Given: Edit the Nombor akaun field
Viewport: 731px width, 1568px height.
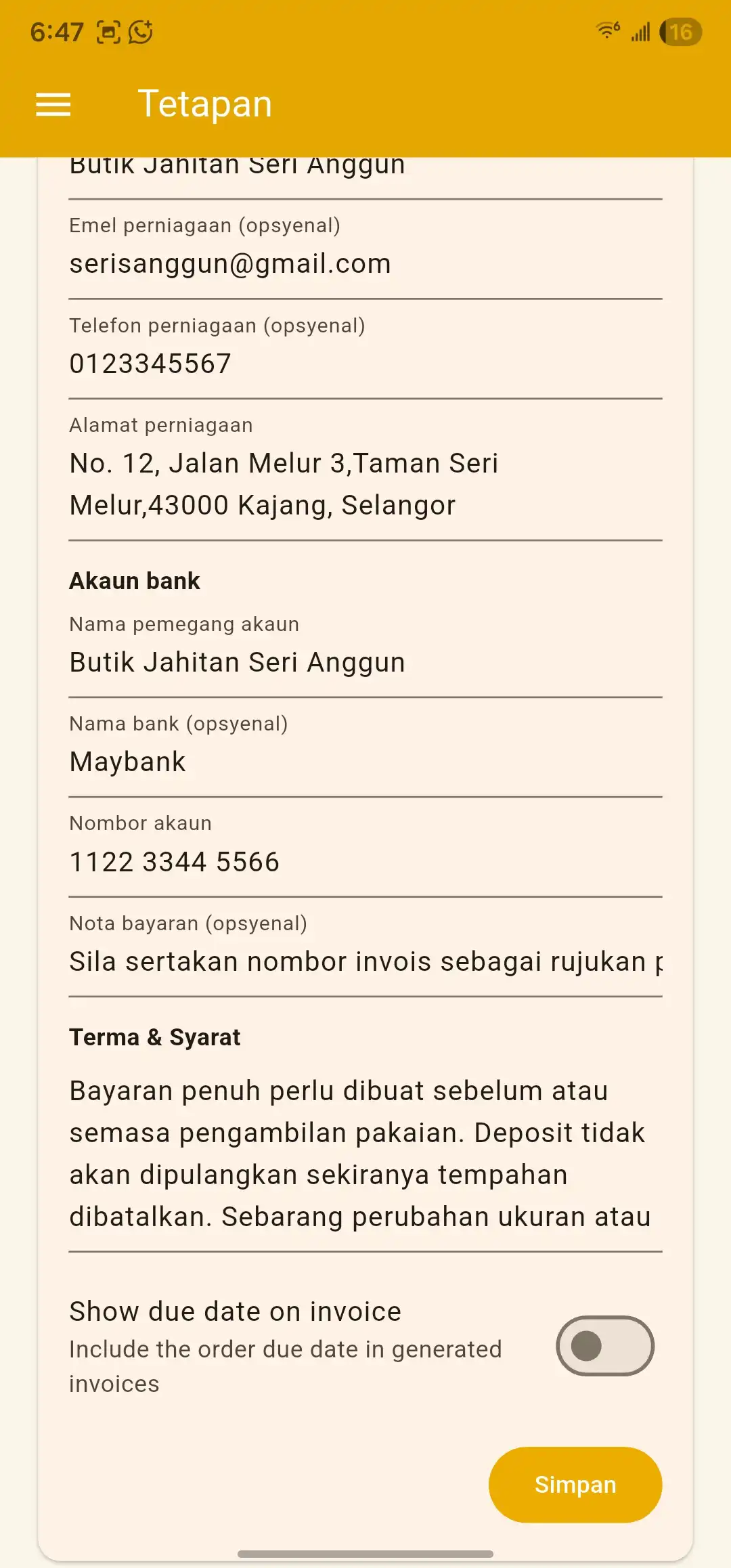Looking at the screenshot, I should point(365,862).
